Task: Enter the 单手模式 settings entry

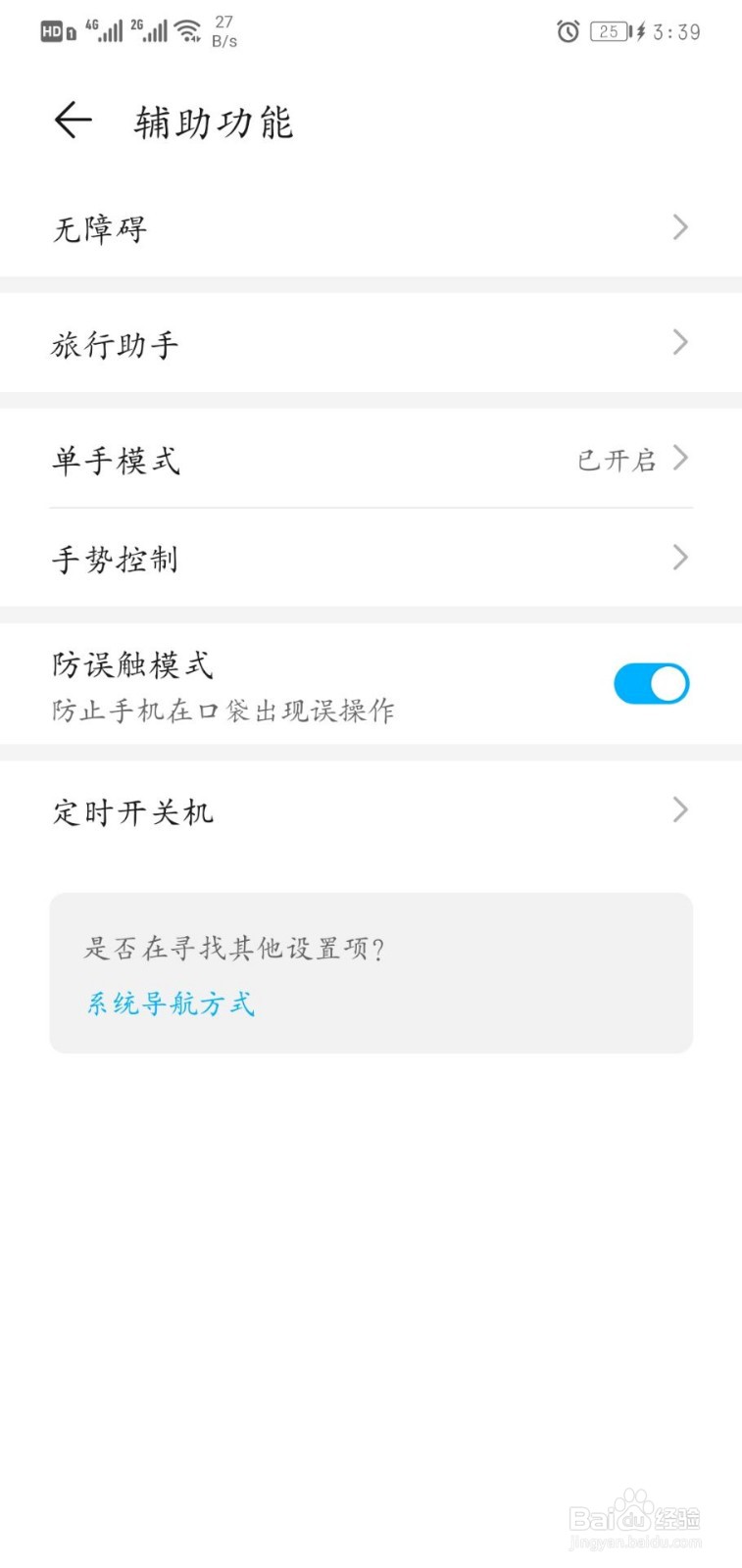Action: point(371,460)
